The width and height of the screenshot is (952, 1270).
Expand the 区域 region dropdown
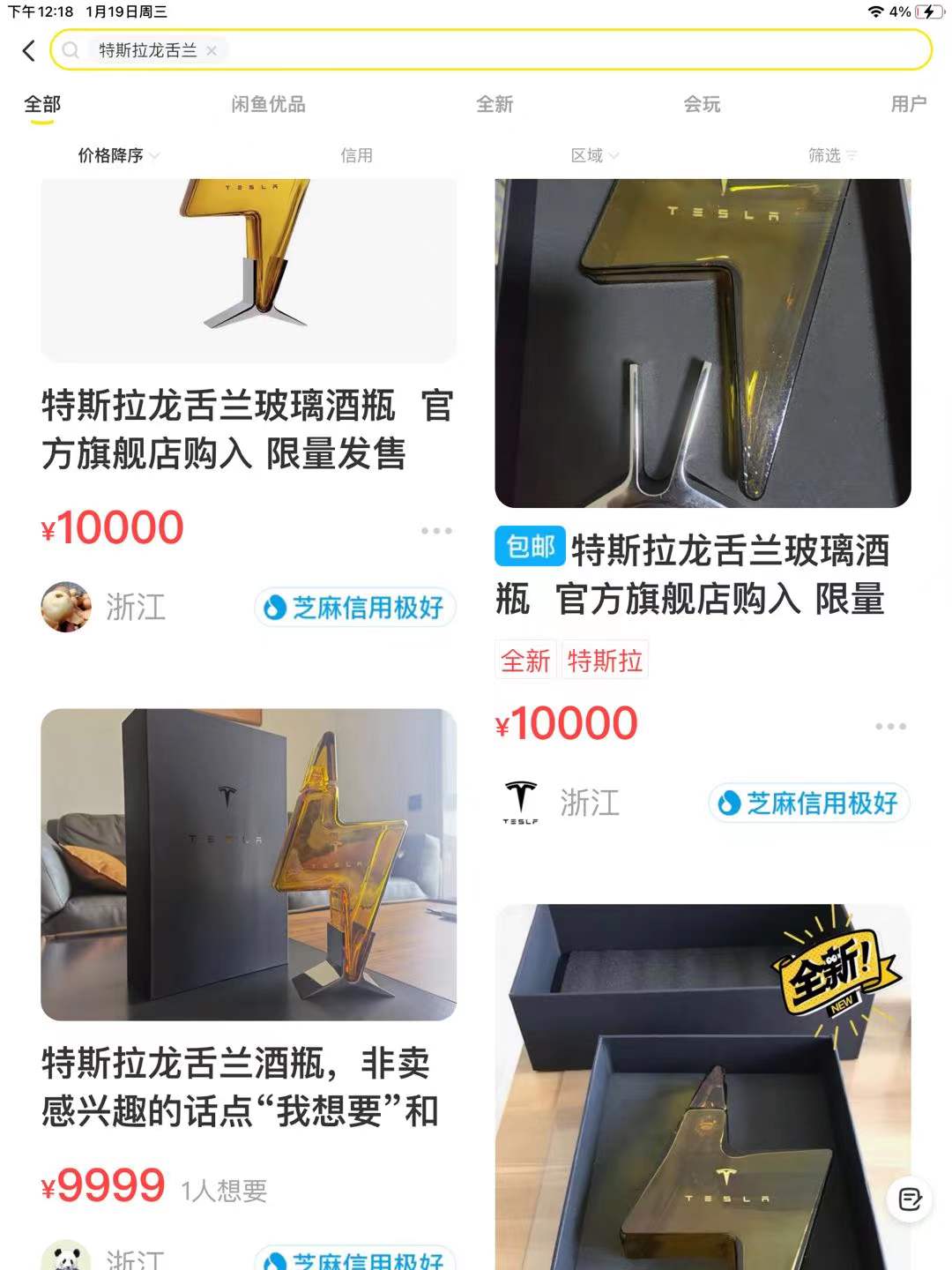pyautogui.click(x=594, y=156)
